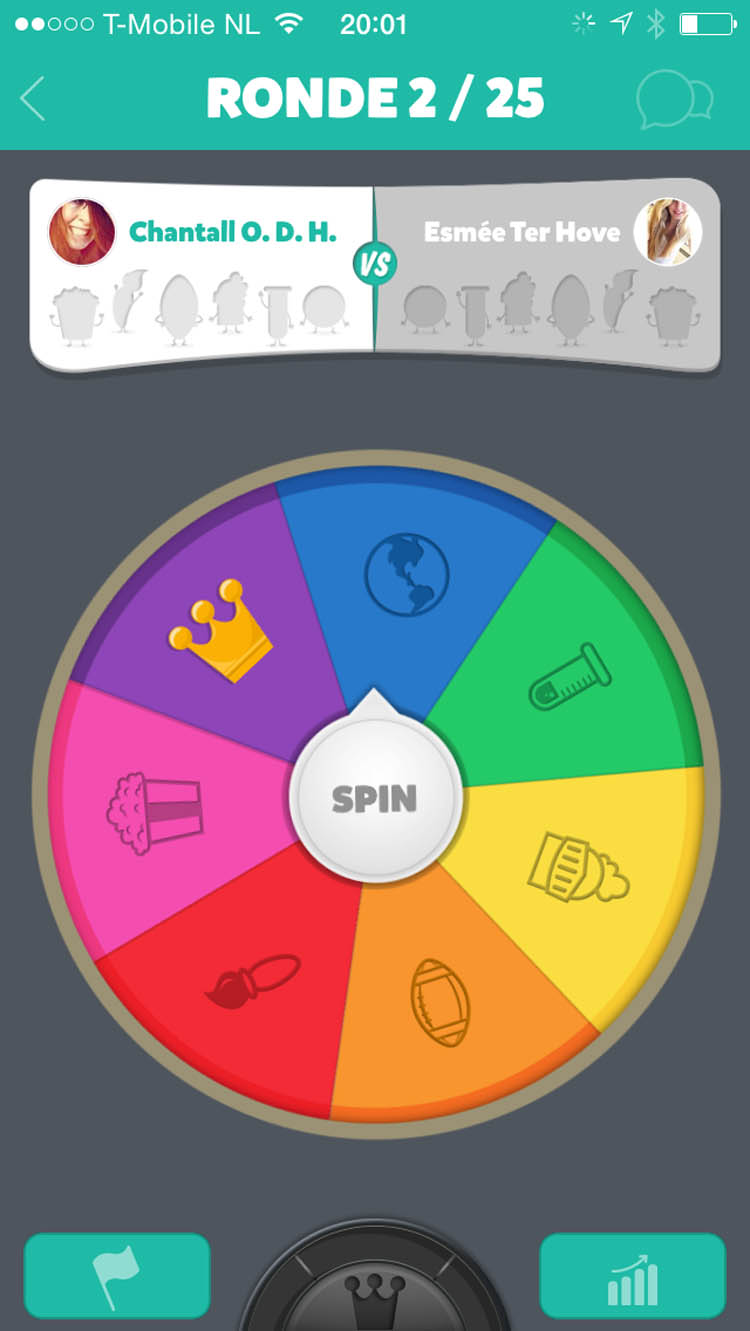Open the chat bubbles icon
The image size is (750, 1331).
(675, 99)
